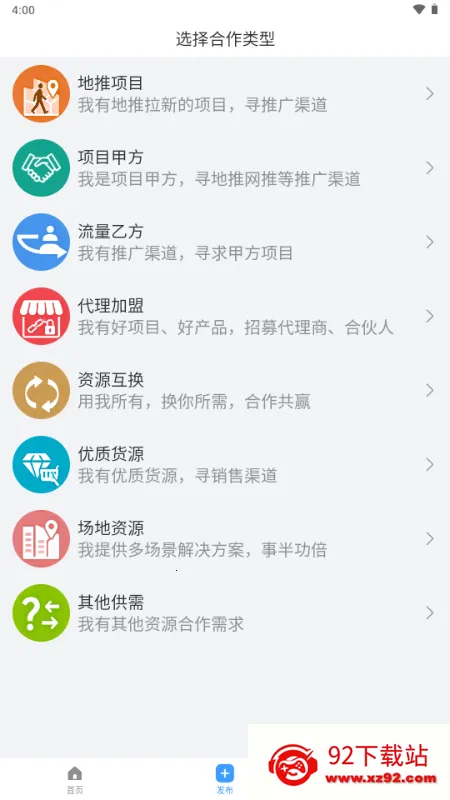The height and width of the screenshot is (800, 450).
Task: Open the 优质货源 row
Action: 225,464
